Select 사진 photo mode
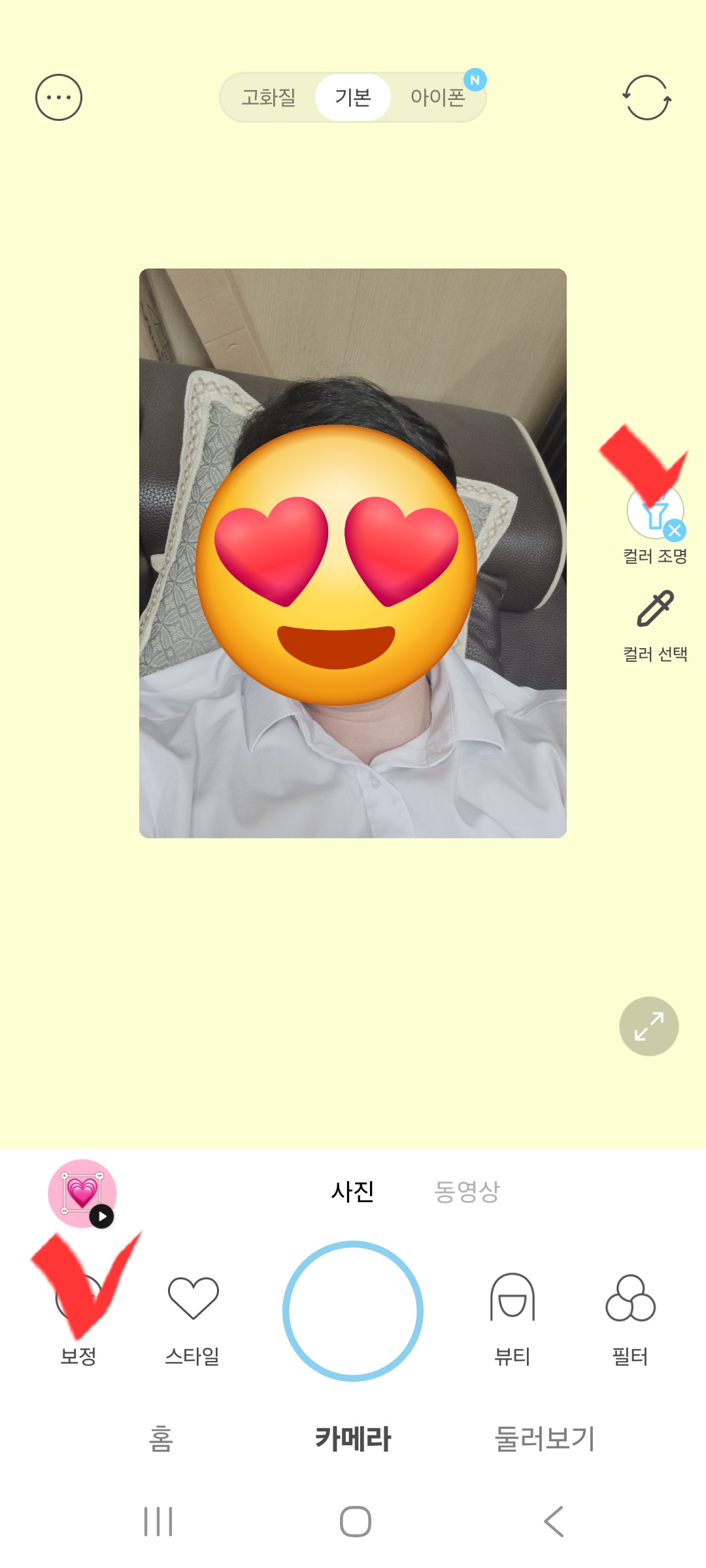 [x=353, y=1192]
